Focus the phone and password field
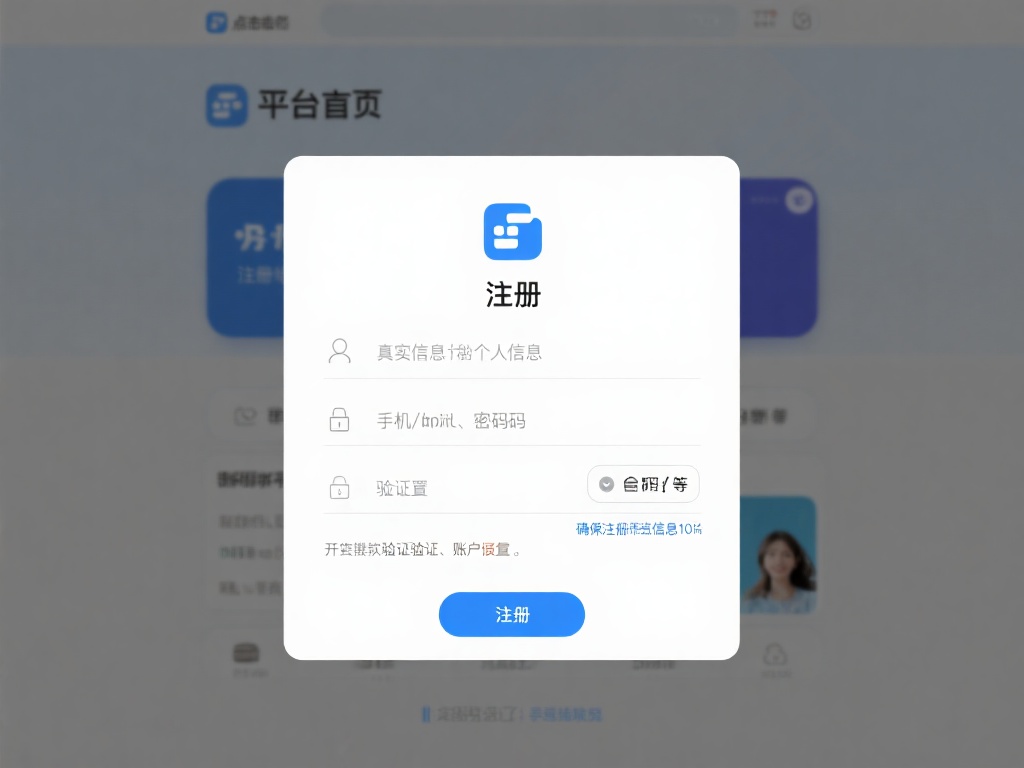Viewport: 1024px width, 768px height. click(510, 420)
